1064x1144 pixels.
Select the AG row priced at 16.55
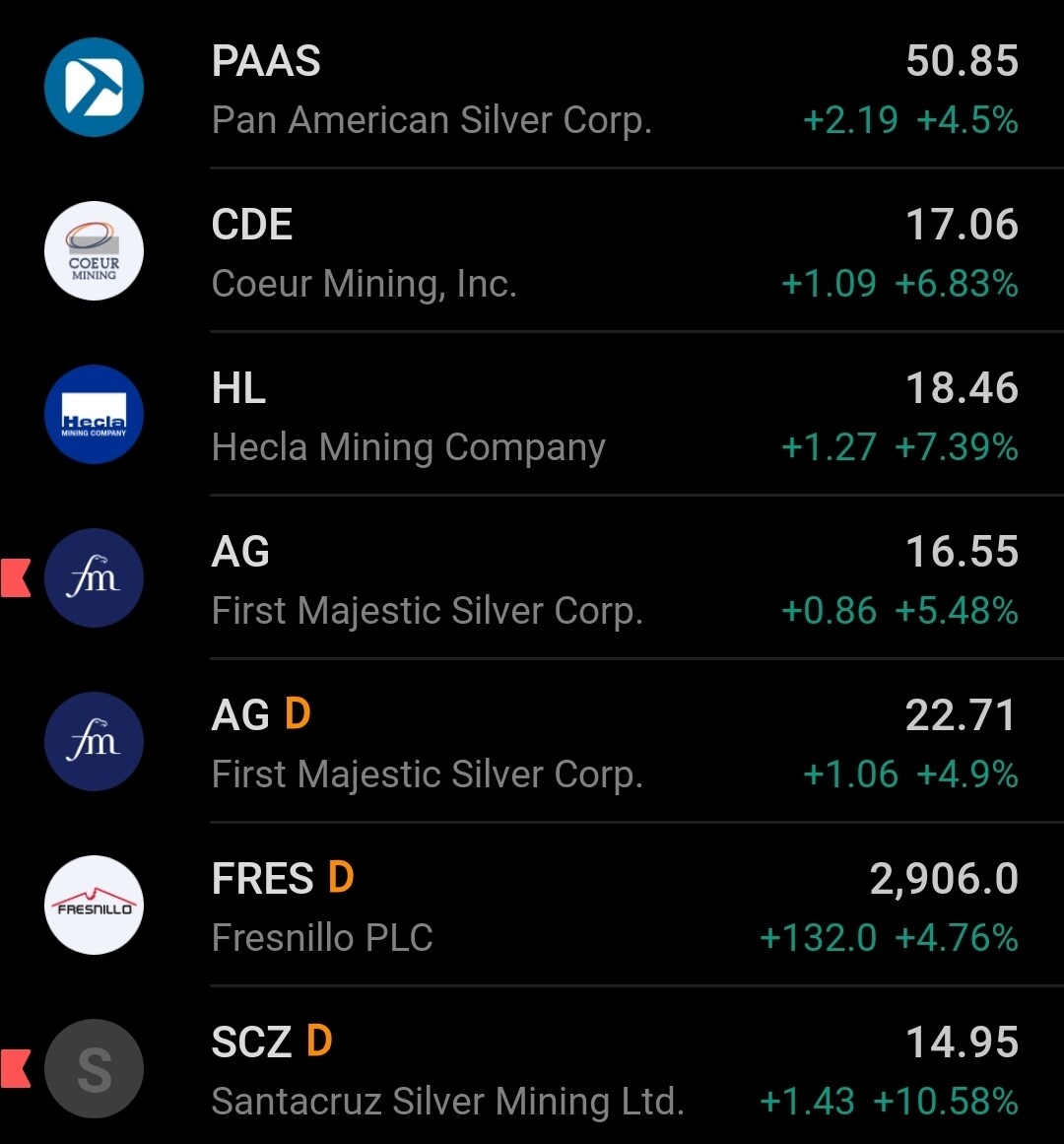coord(532,579)
